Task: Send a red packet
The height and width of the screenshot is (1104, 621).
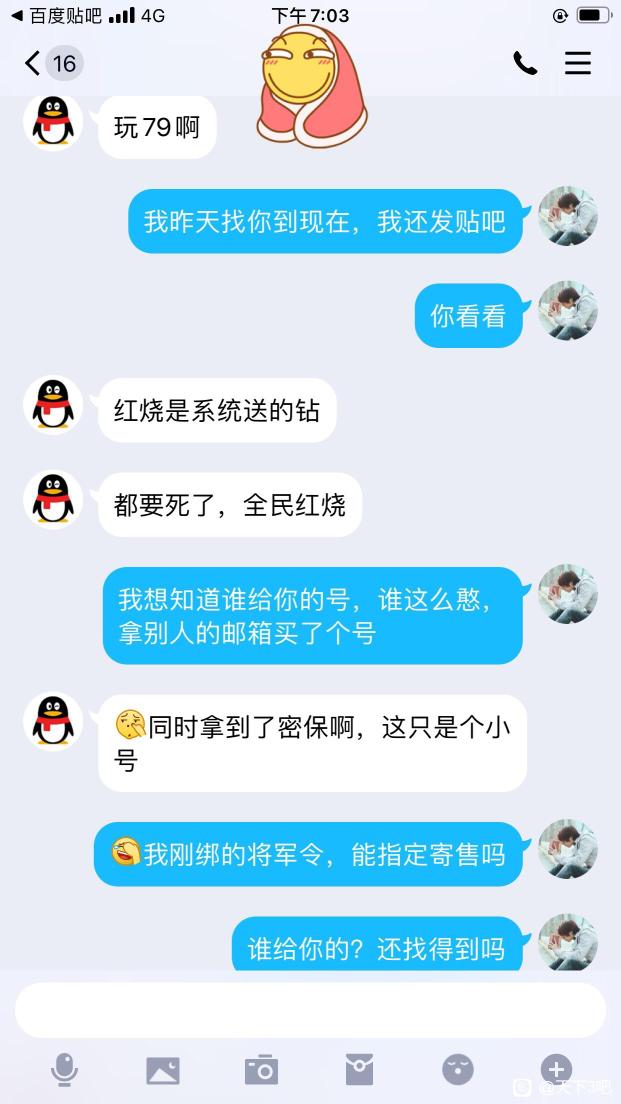Action: coord(359,1070)
